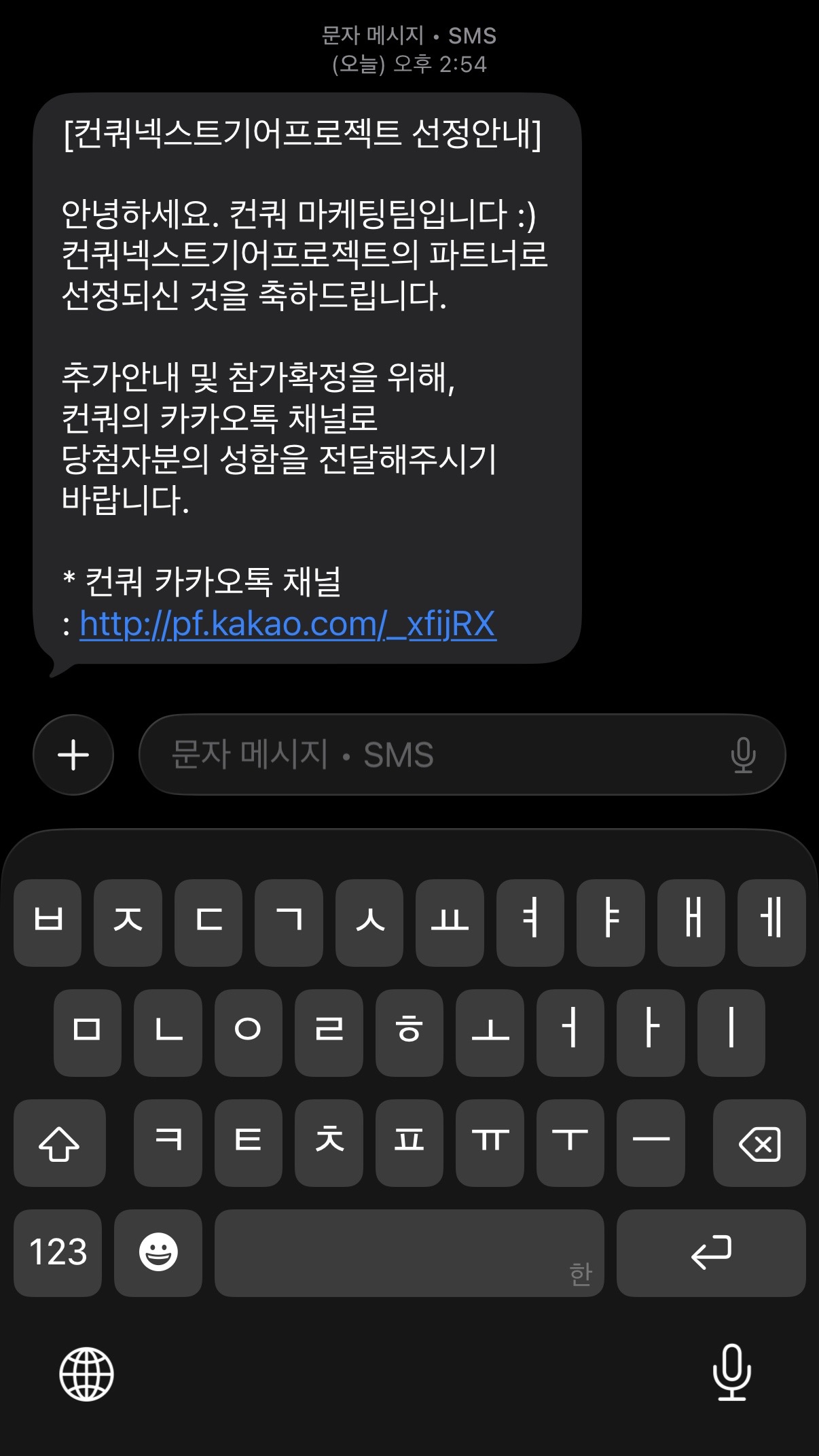Switch keyboard language with globe icon

point(86,1374)
